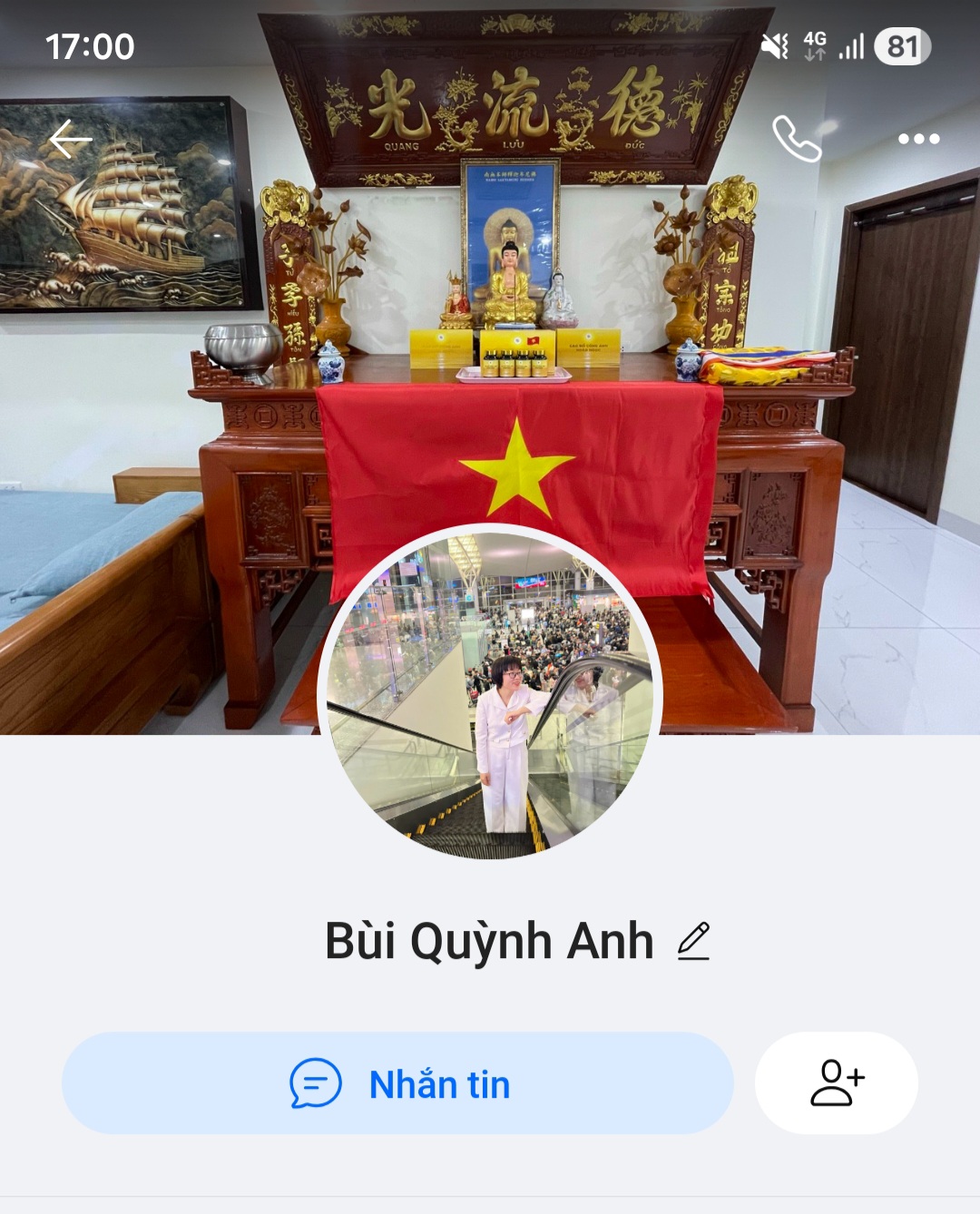Tap the Nhắn tin message button
Image resolution: width=980 pixels, height=1214 pixels.
[x=397, y=1083]
